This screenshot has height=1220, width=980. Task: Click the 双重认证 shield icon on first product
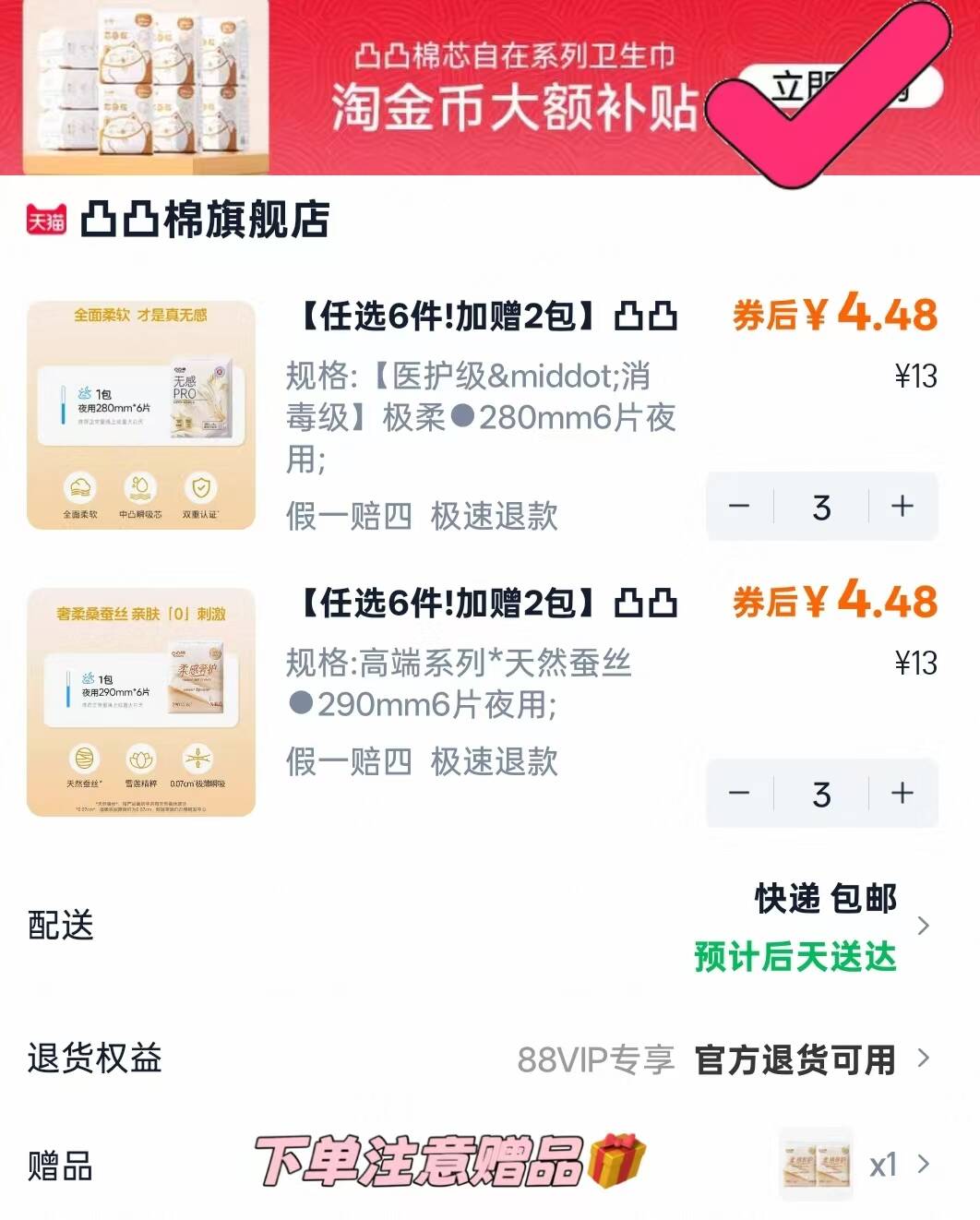coord(199,488)
